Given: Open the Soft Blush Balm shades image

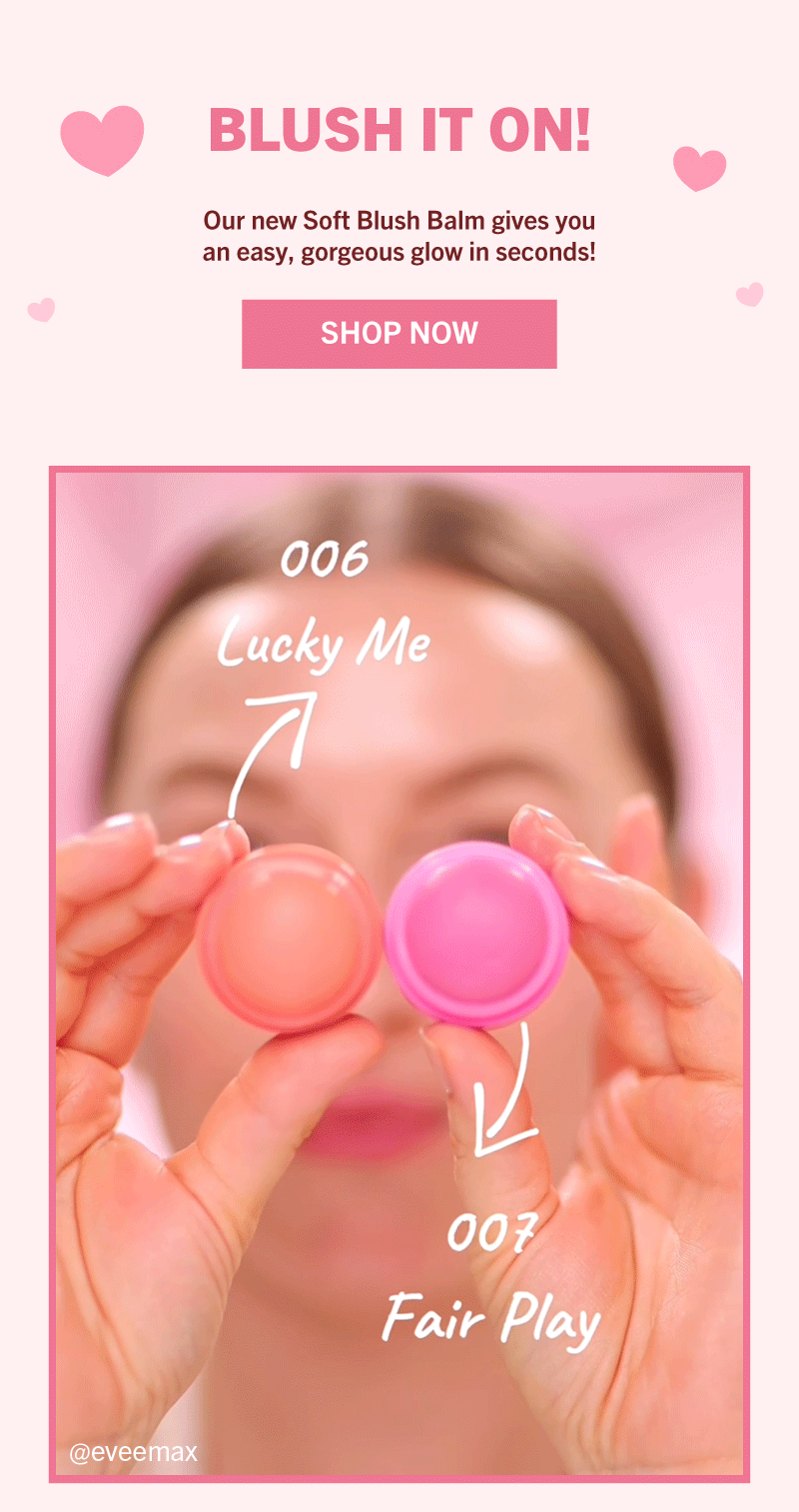Looking at the screenshot, I should pos(399,973).
